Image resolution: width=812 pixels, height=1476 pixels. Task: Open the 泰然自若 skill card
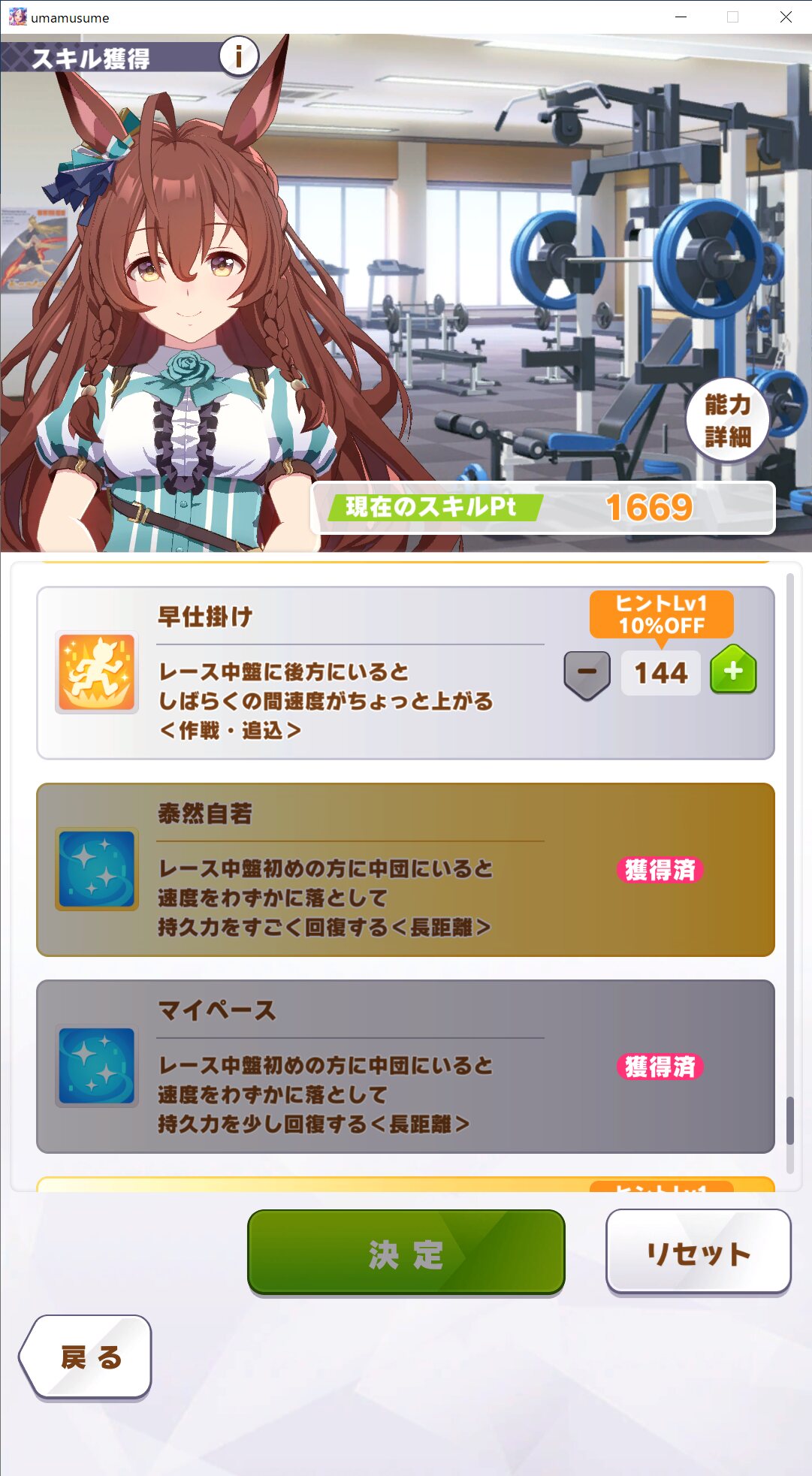tap(338, 869)
